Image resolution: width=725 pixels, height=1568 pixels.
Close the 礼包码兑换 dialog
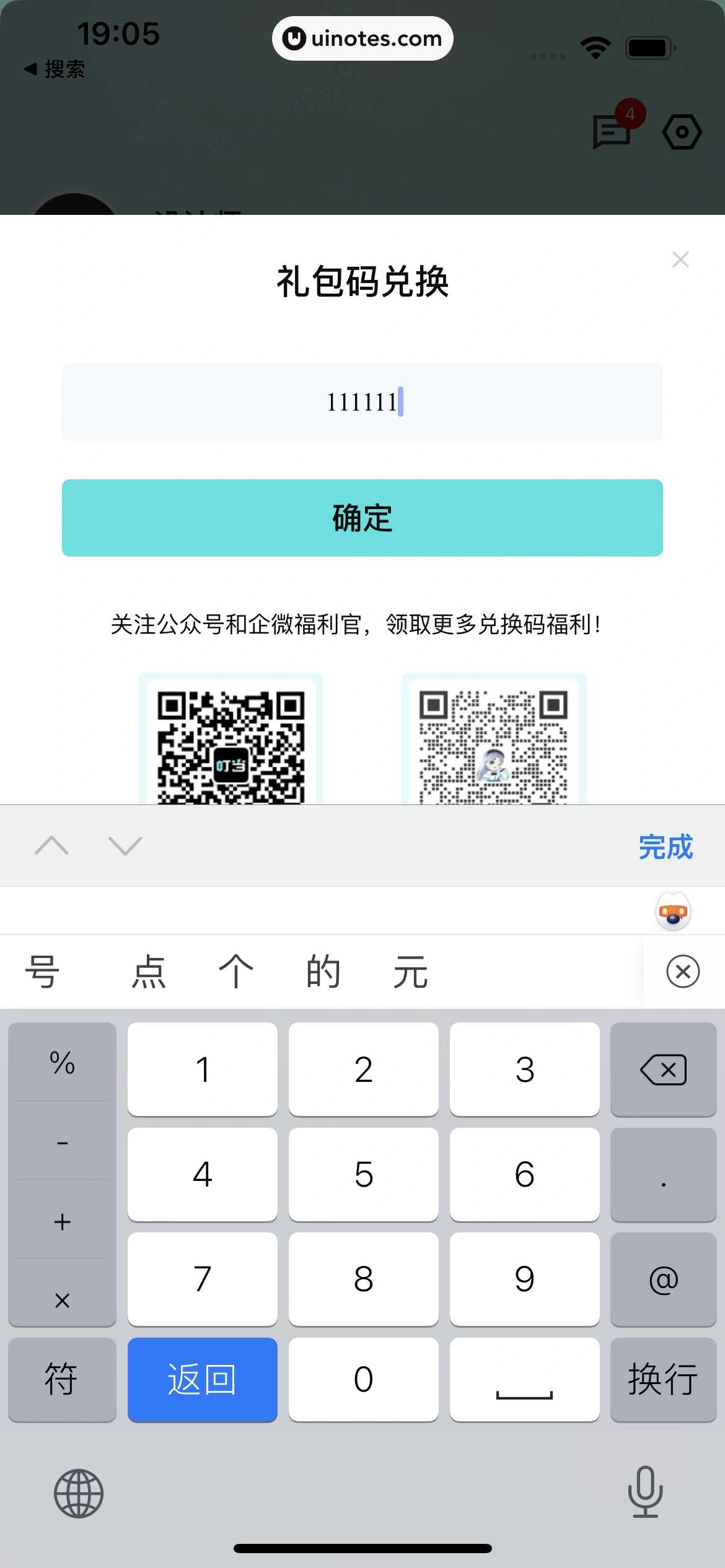(x=680, y=259)
